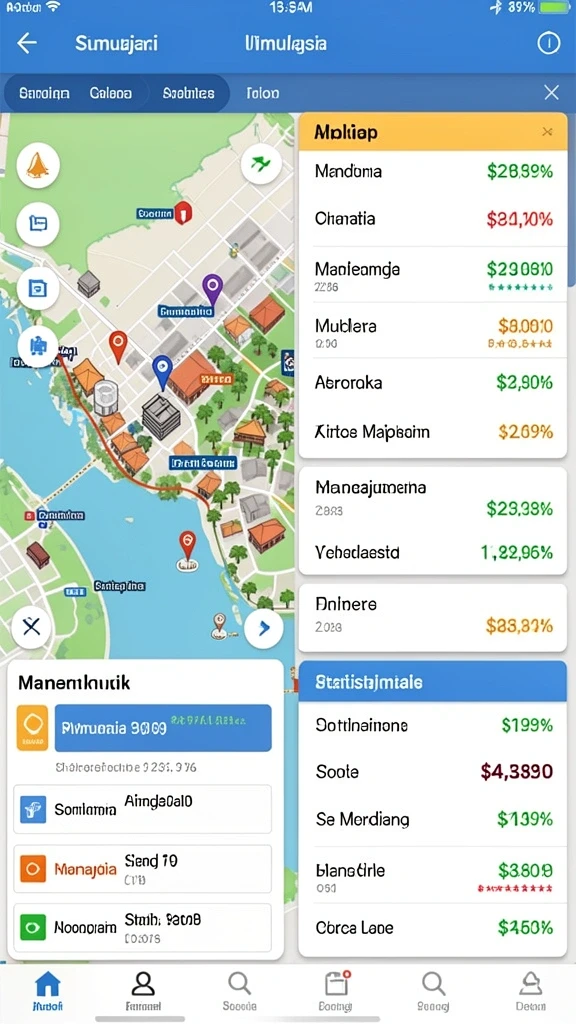Open the info icon in the header
Screen dimensions: 576x1024
coord(549,44)
